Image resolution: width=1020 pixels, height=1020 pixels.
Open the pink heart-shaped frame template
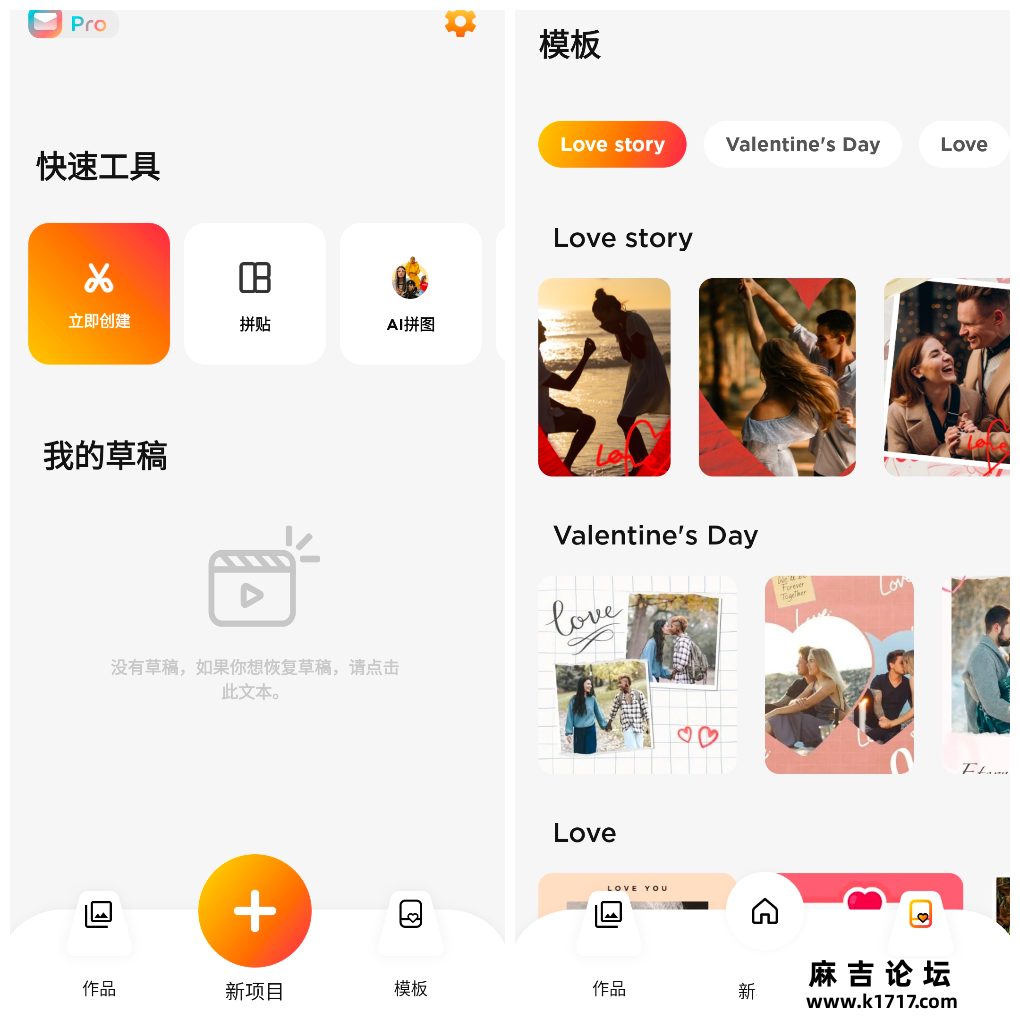coord(839,675)
